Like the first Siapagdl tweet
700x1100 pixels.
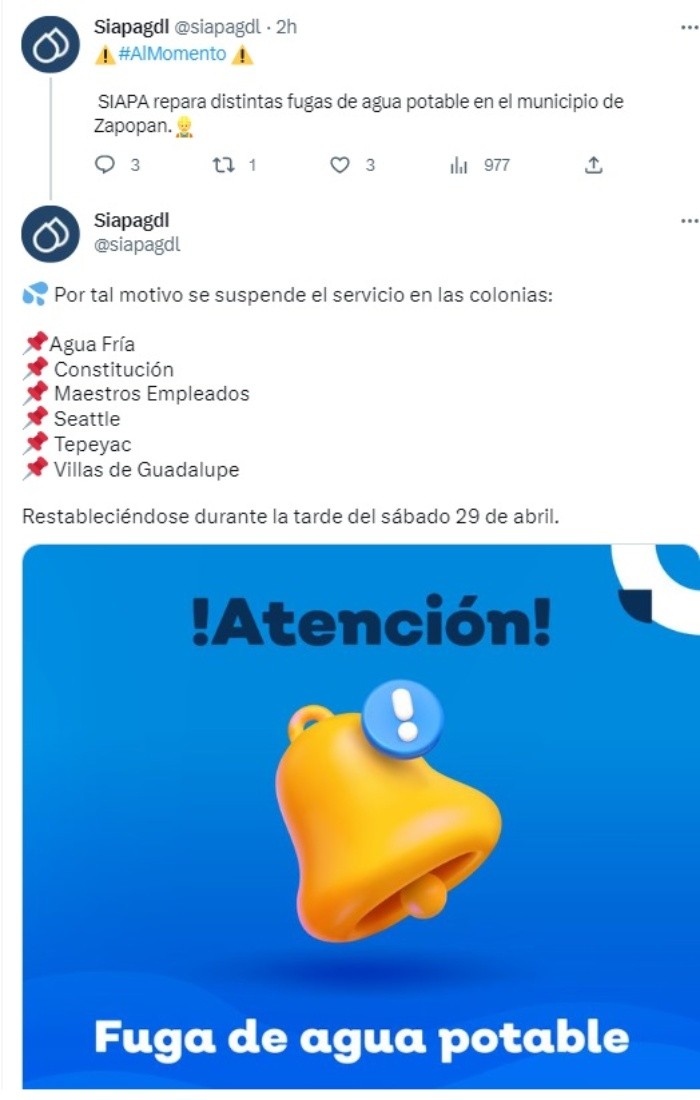click(340, 165)
